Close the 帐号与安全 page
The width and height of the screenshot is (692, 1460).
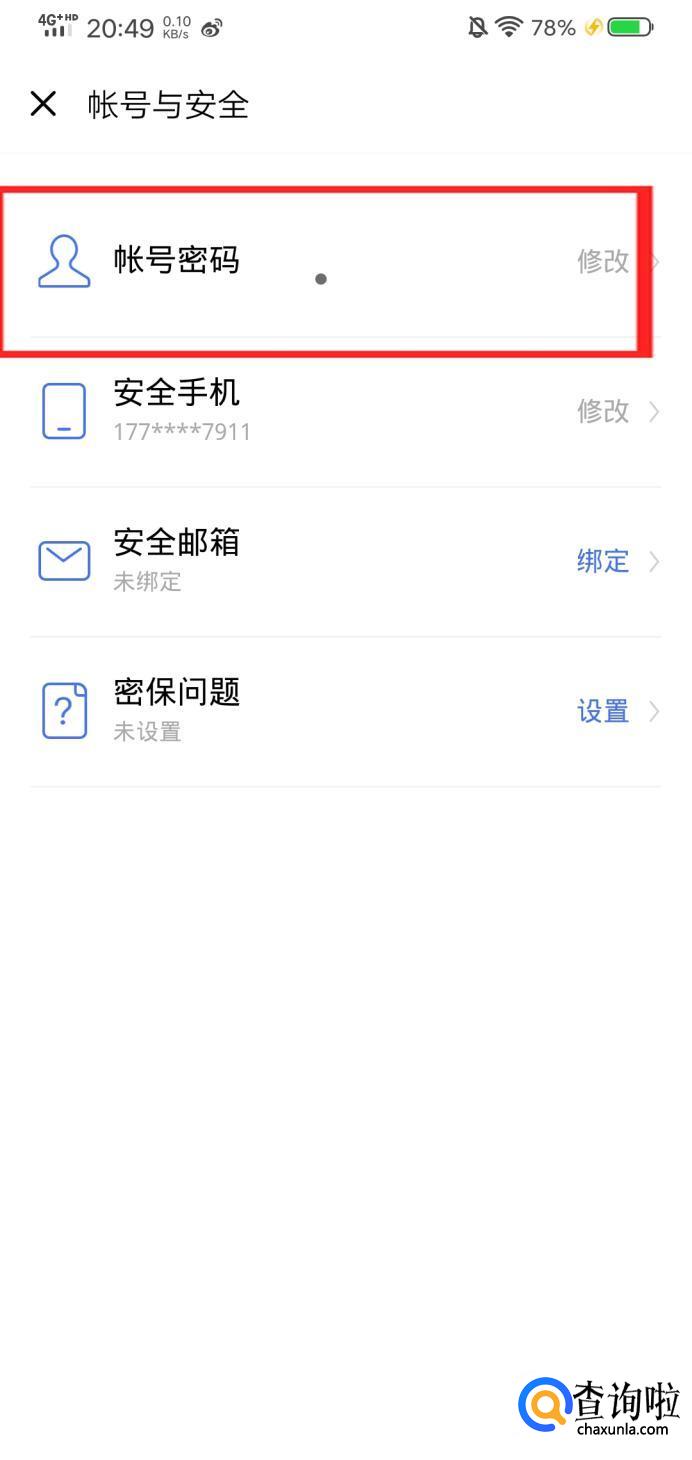[43, 104]
